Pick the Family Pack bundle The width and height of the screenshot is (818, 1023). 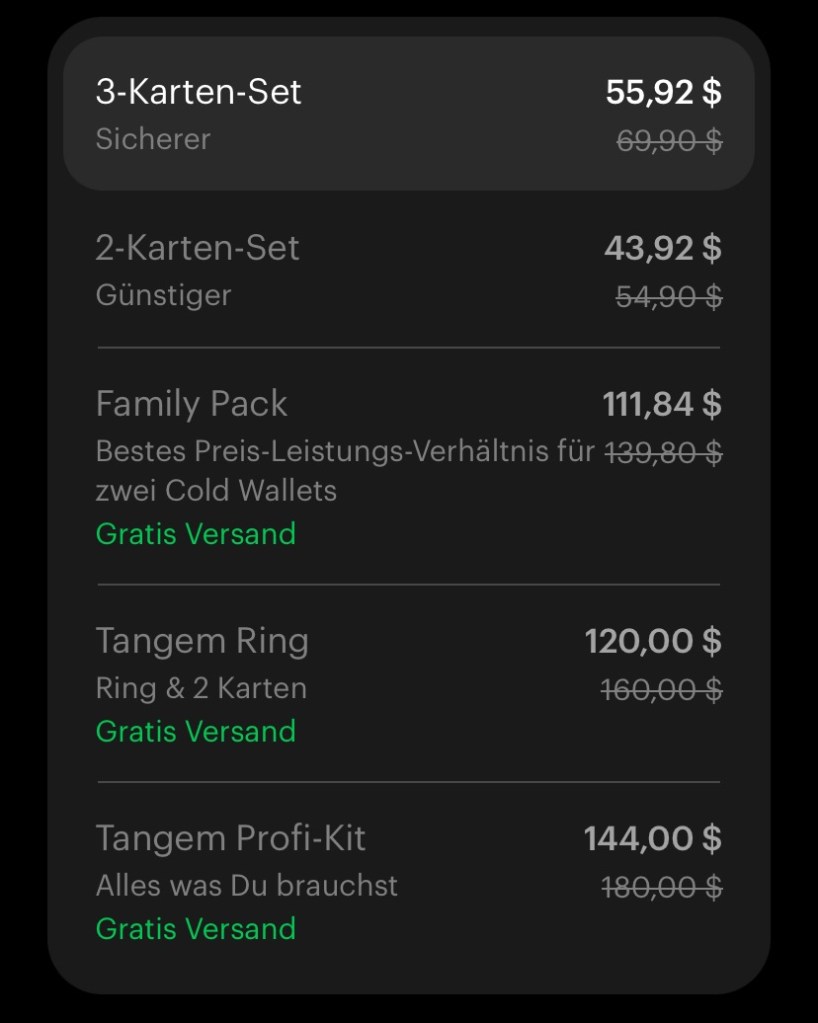[408, 466]
